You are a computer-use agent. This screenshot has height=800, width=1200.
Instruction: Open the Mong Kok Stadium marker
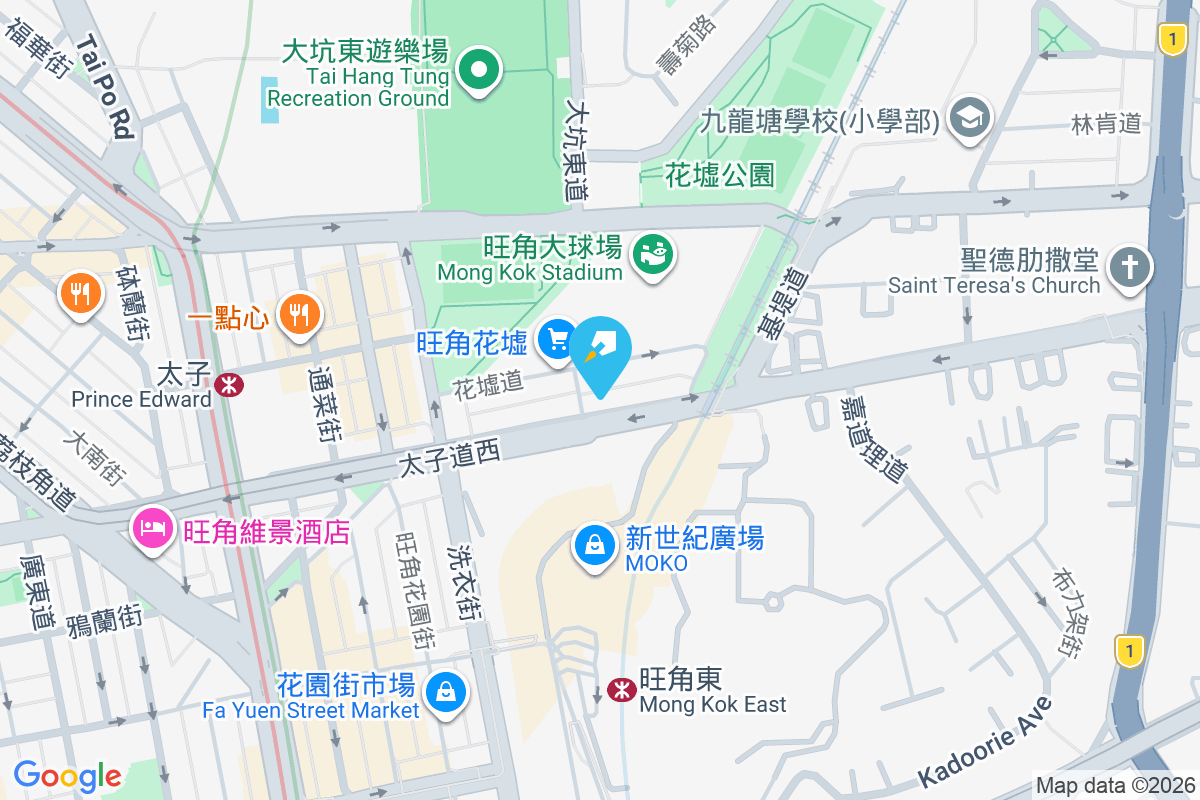654,254
